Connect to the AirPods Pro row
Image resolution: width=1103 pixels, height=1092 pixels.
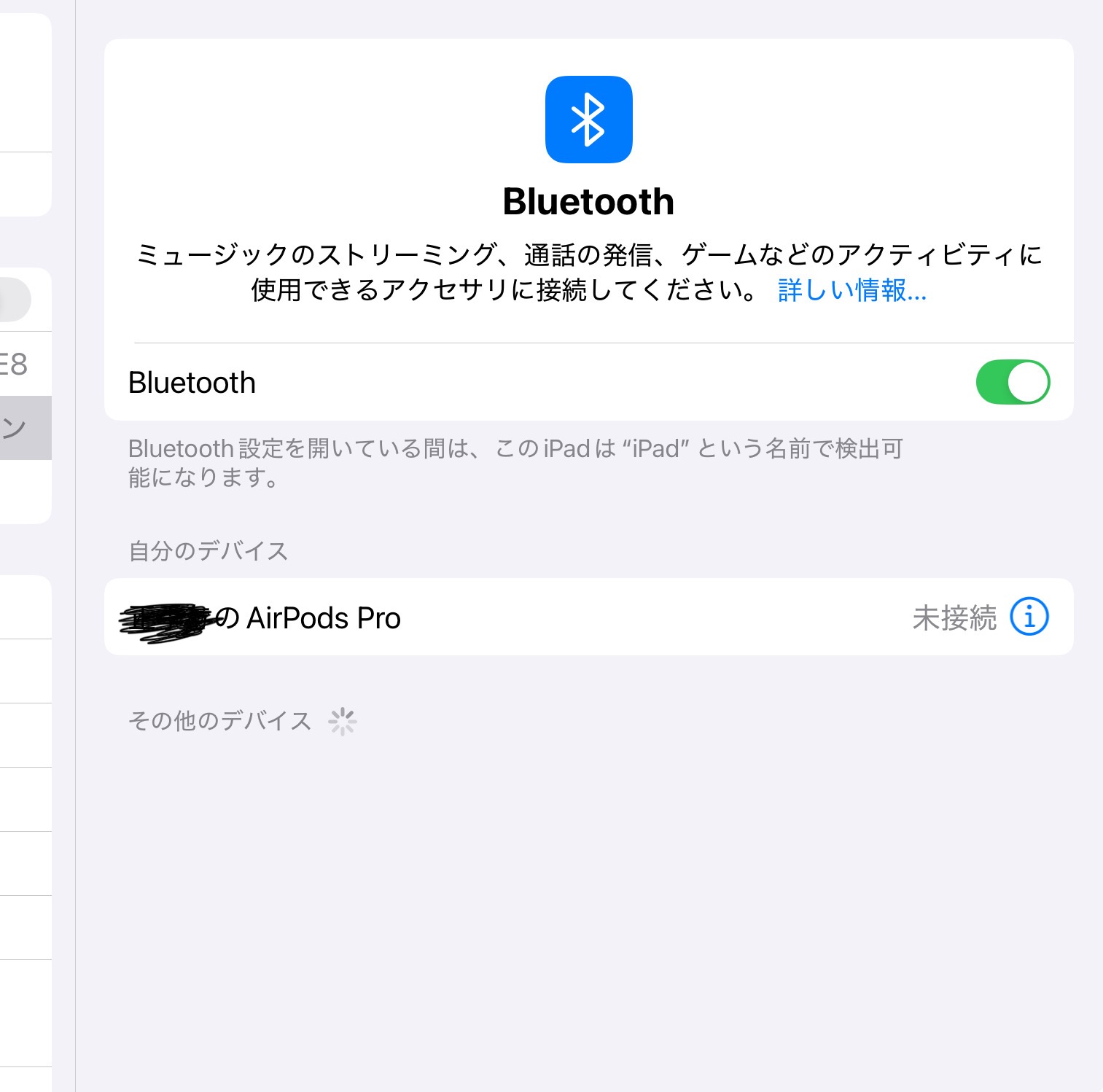coord(510,617)
